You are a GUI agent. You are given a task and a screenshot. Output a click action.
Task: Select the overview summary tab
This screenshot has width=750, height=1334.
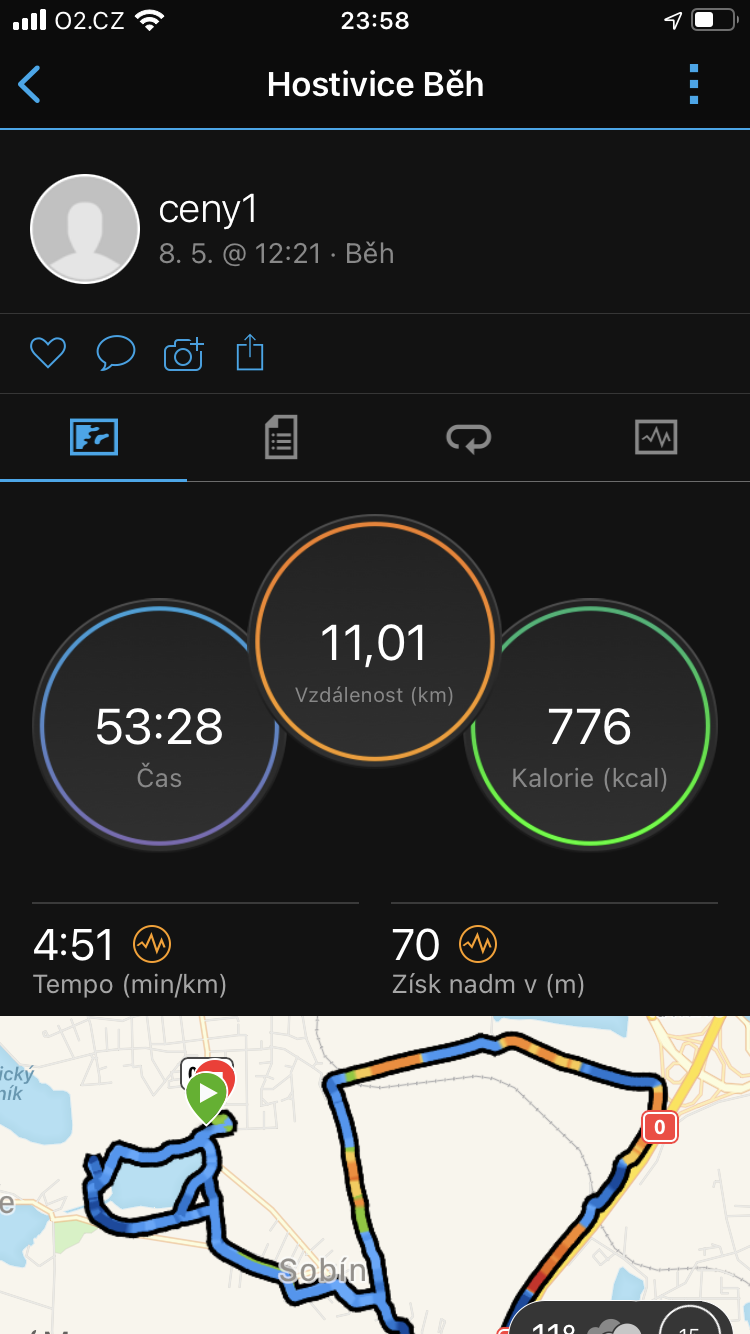[x=94, y=437]
